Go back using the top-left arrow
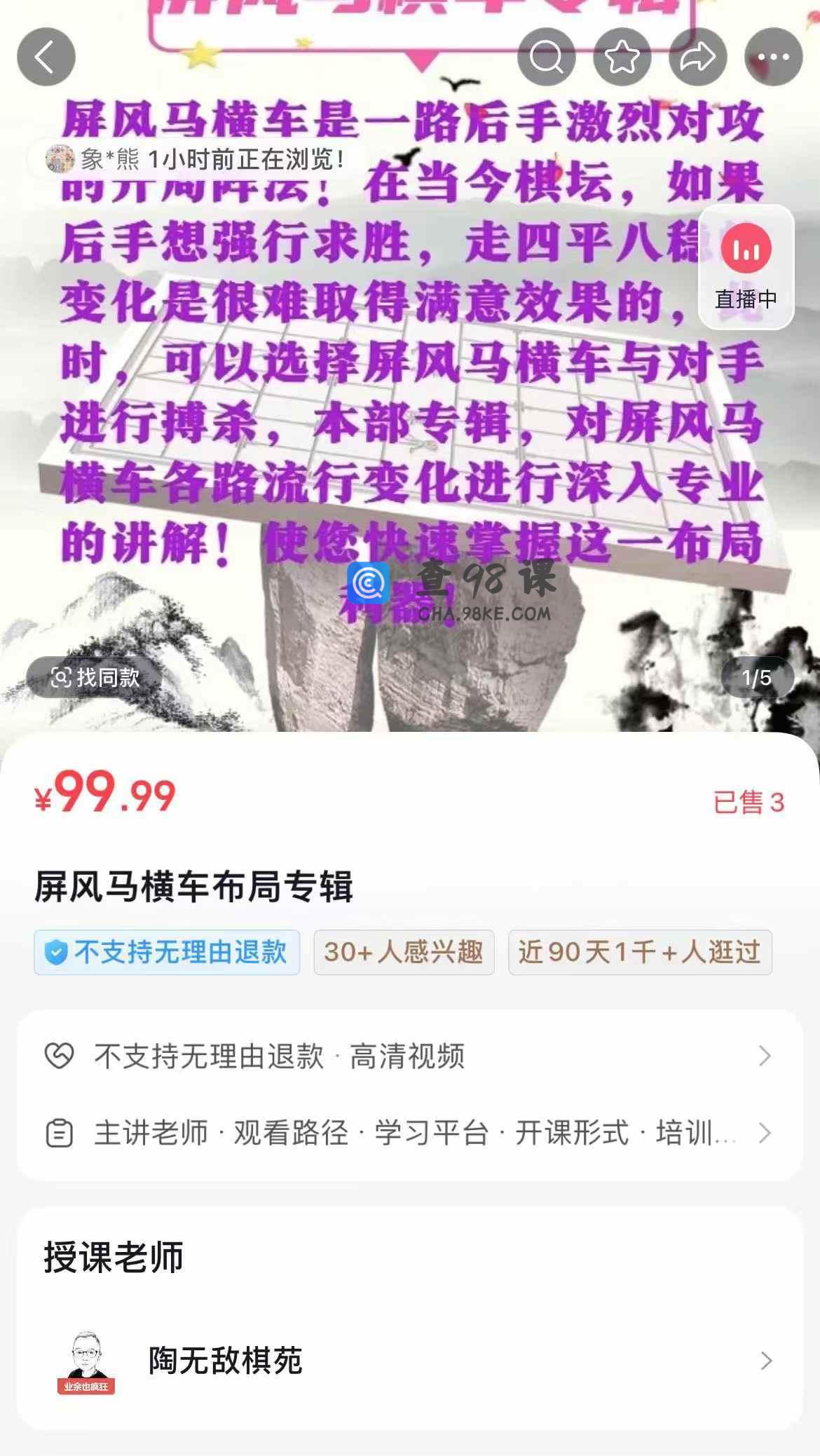Image resolution: width=820 pixels, height=1456 pixels. click(x=46, y=57)
